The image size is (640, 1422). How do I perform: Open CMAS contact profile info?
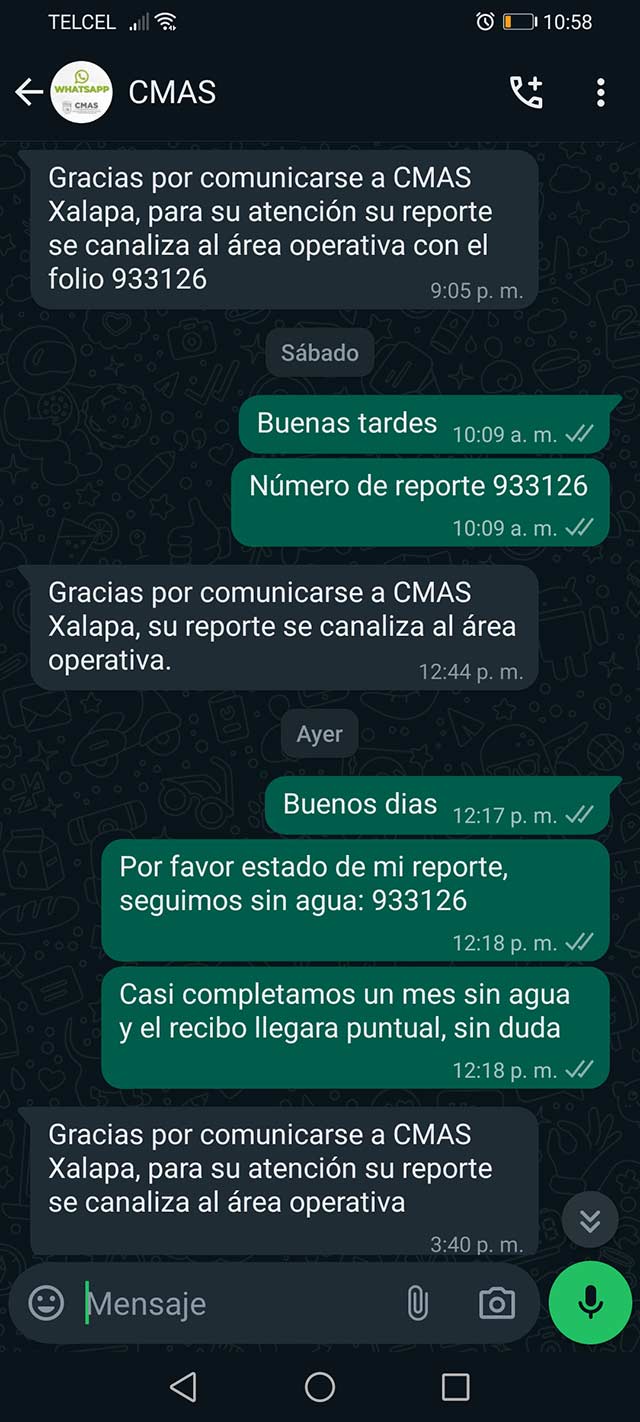coord(172,93)
